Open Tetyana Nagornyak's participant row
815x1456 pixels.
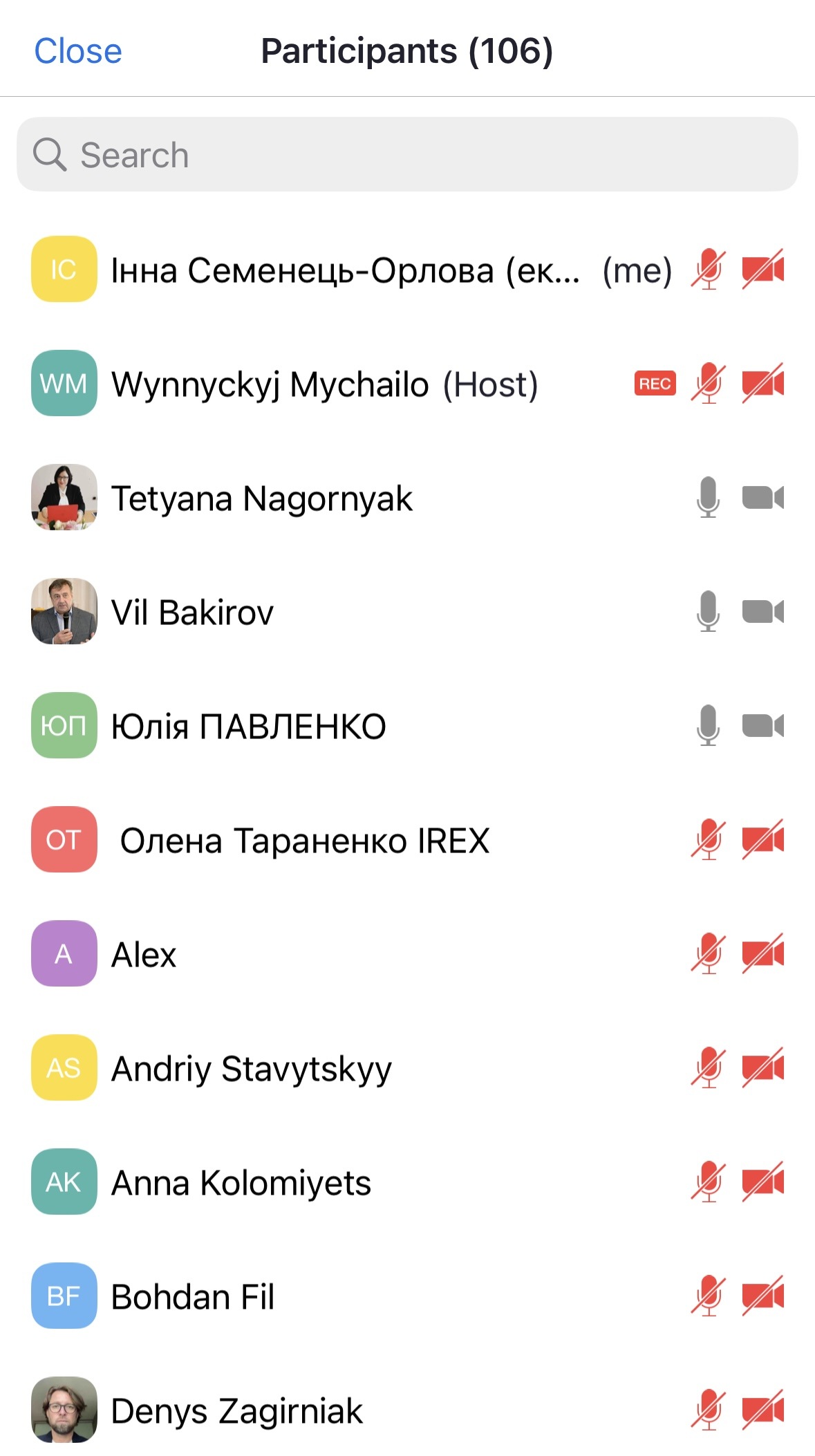point(263,498)
